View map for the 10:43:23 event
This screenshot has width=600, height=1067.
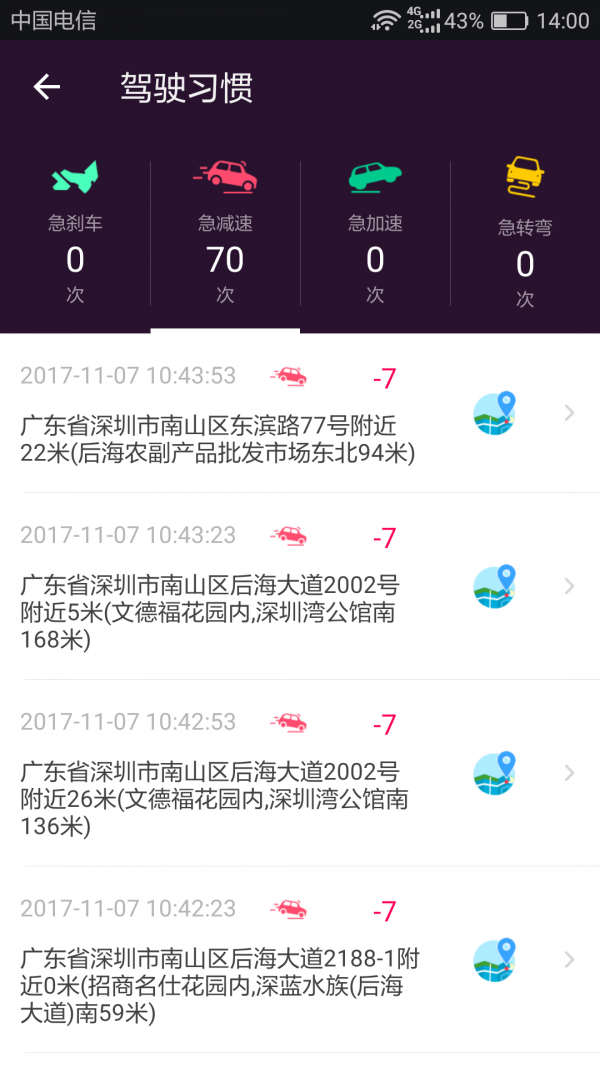494,586
